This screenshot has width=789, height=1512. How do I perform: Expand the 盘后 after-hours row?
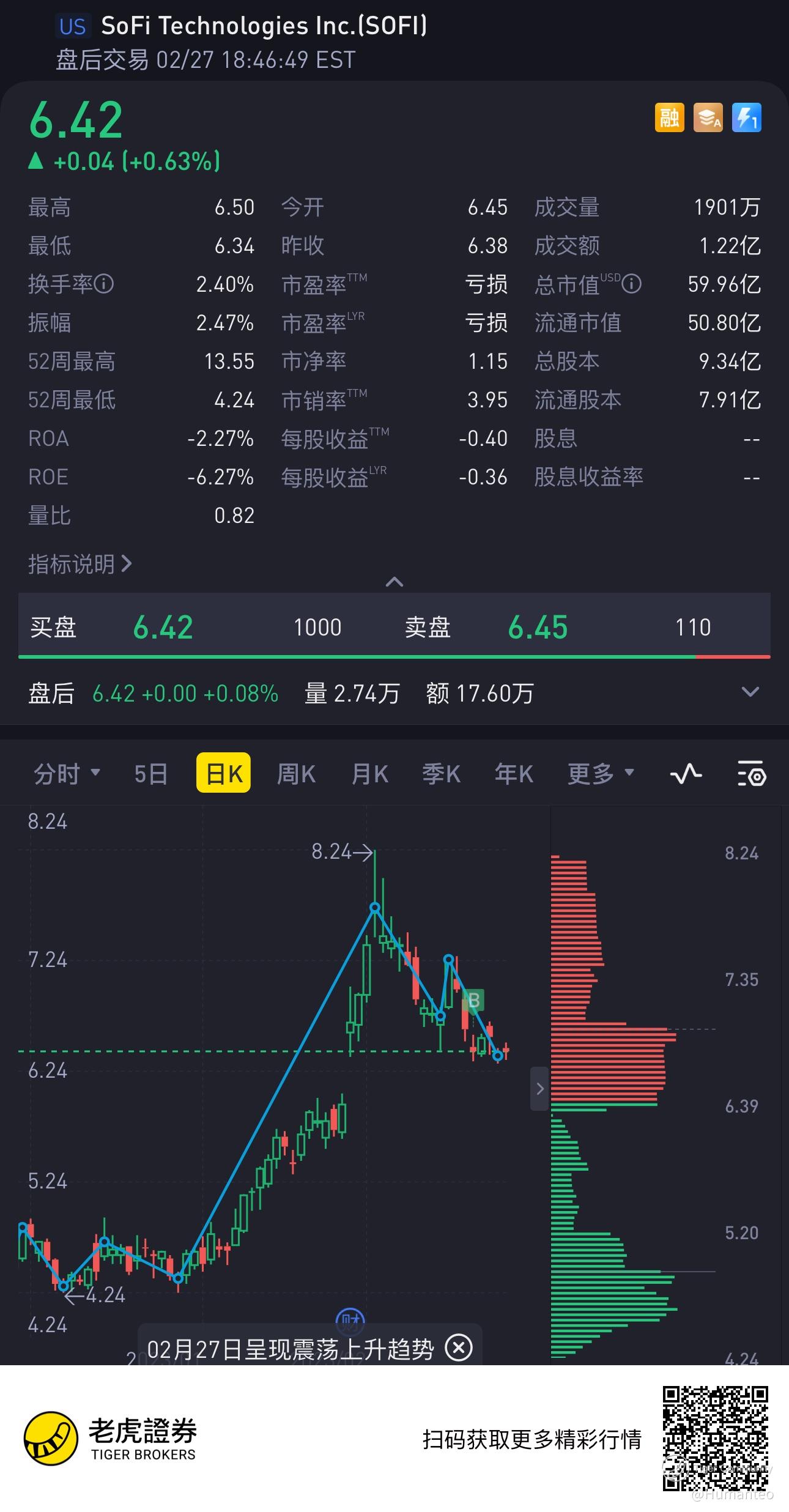pos(750,692)
